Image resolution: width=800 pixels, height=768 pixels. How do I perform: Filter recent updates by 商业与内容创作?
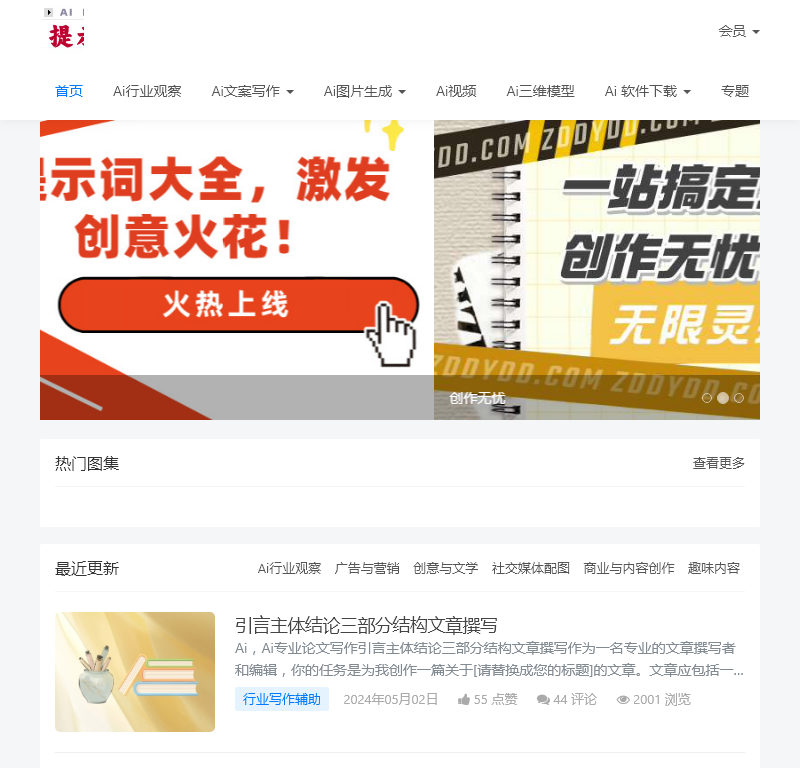[x=629, y=568]
